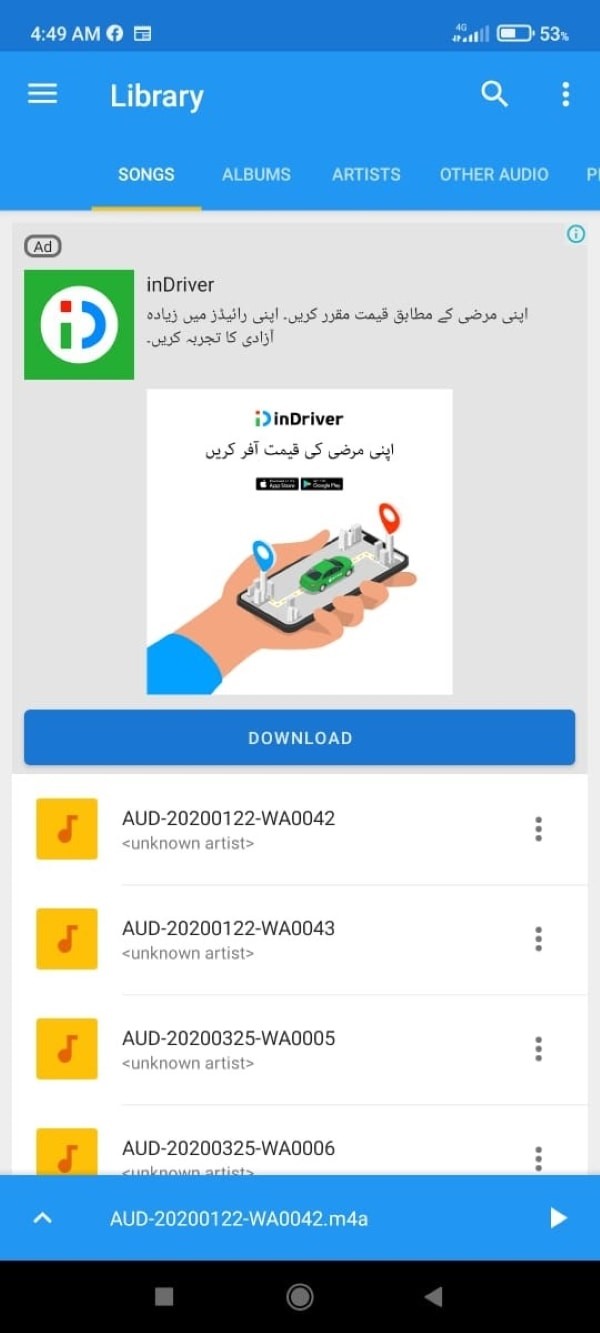Start playback in the mini player

click(558, 1218)
